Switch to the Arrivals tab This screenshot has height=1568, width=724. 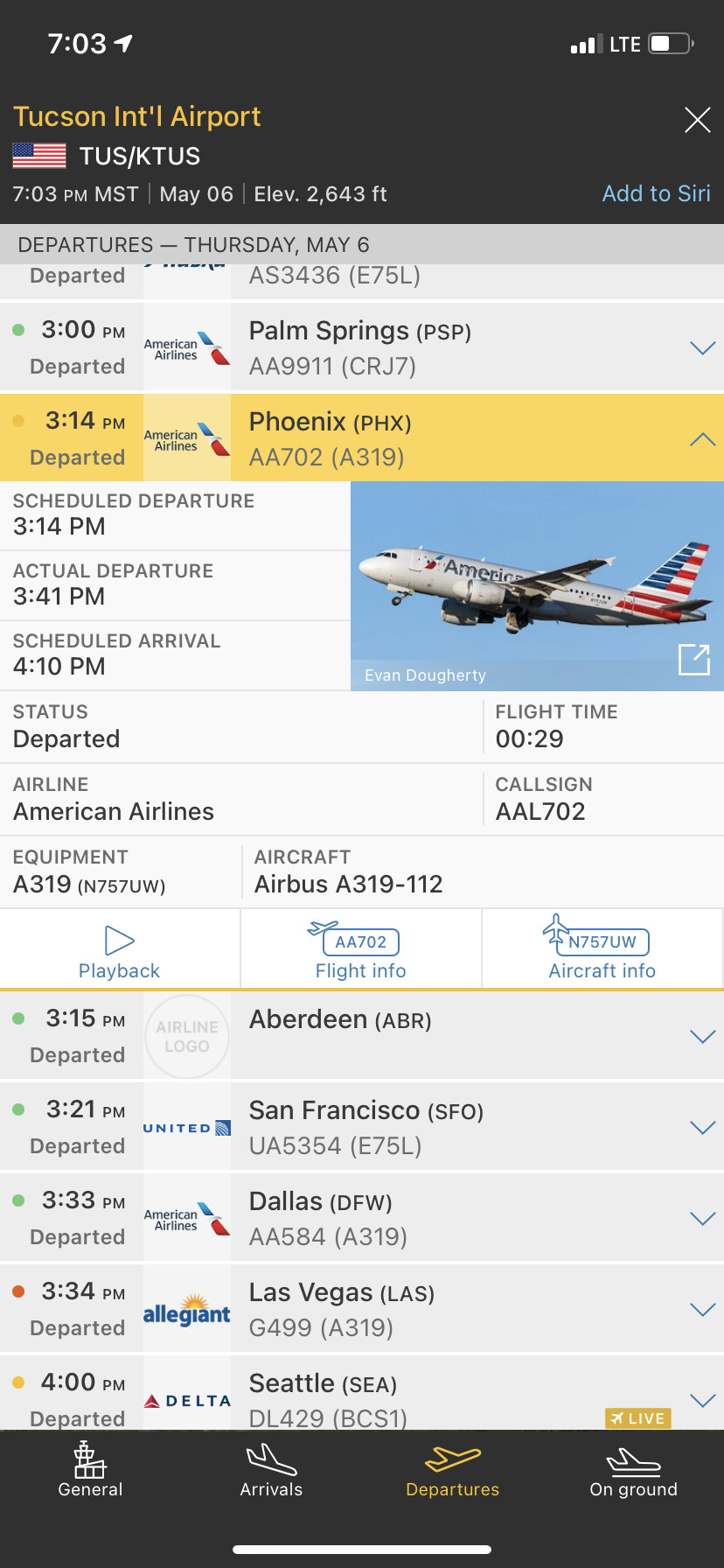point(271,1472)
